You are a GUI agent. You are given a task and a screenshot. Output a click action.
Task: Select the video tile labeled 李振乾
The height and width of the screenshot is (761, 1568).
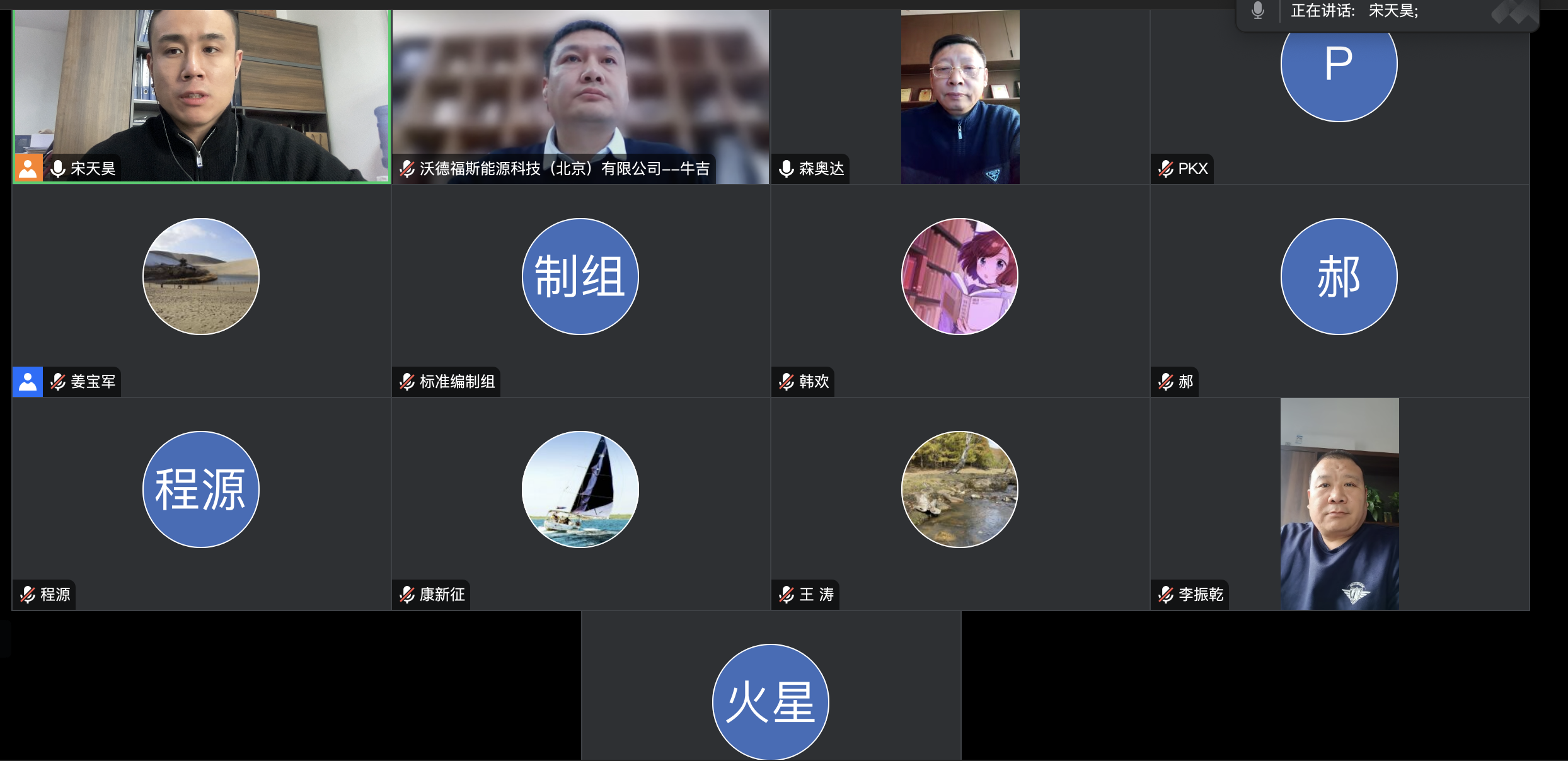click(x=1339, y=503)
